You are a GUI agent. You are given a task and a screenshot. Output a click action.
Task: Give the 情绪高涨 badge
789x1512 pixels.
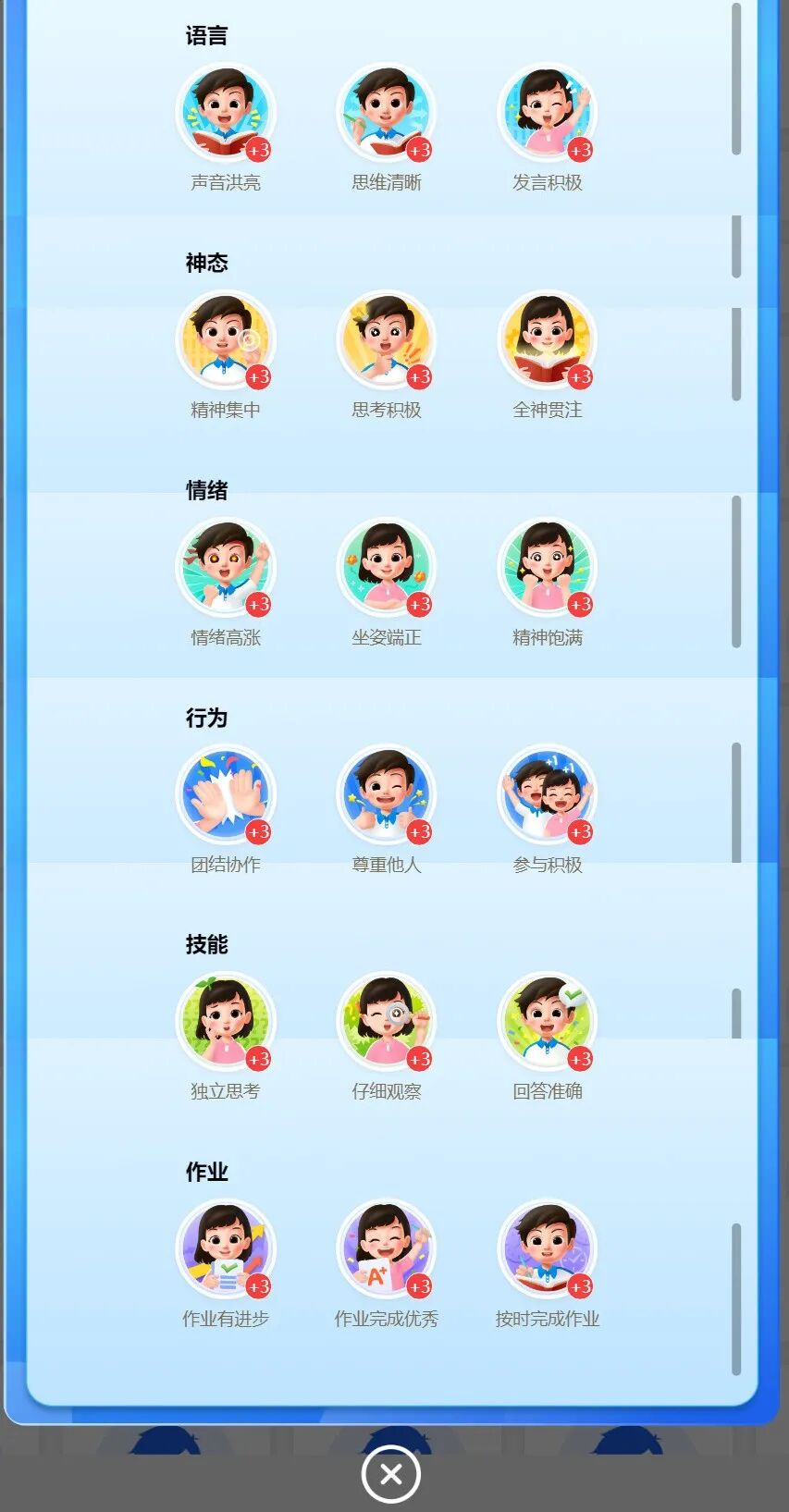click(225, 568)
